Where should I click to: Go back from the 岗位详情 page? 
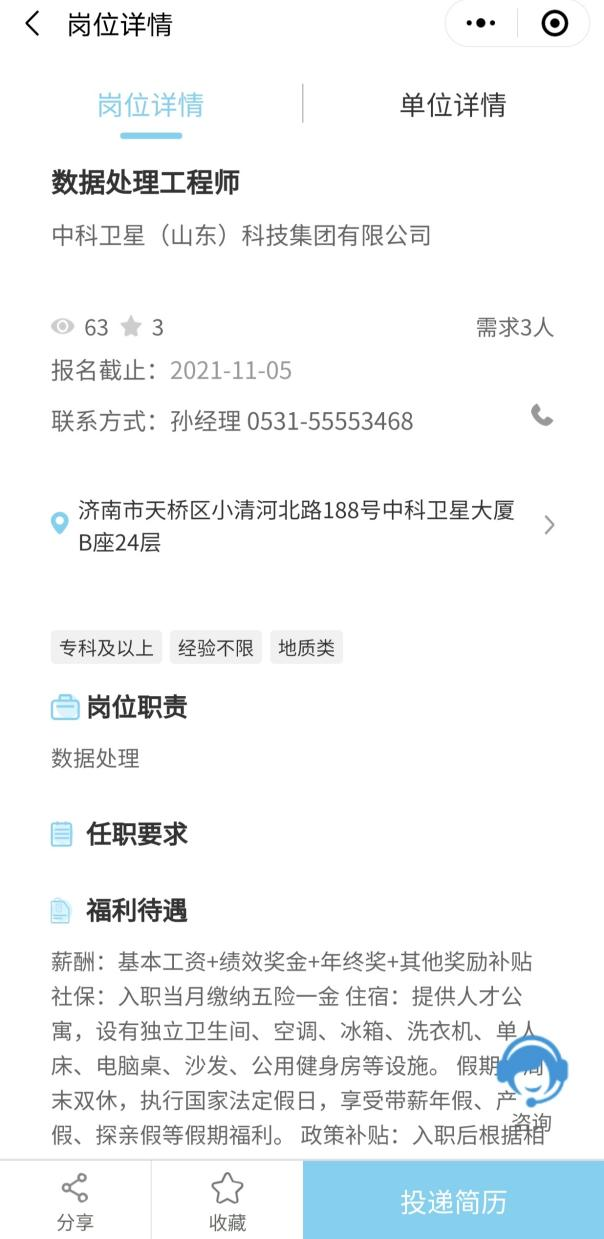point(33,24)
